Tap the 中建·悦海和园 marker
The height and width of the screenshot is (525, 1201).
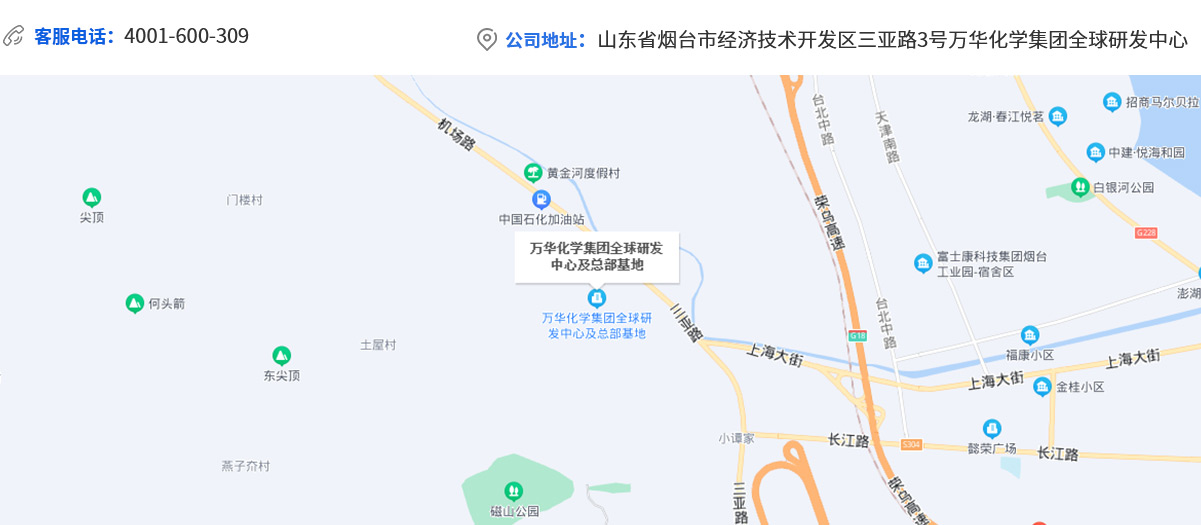click(1095, 152)
